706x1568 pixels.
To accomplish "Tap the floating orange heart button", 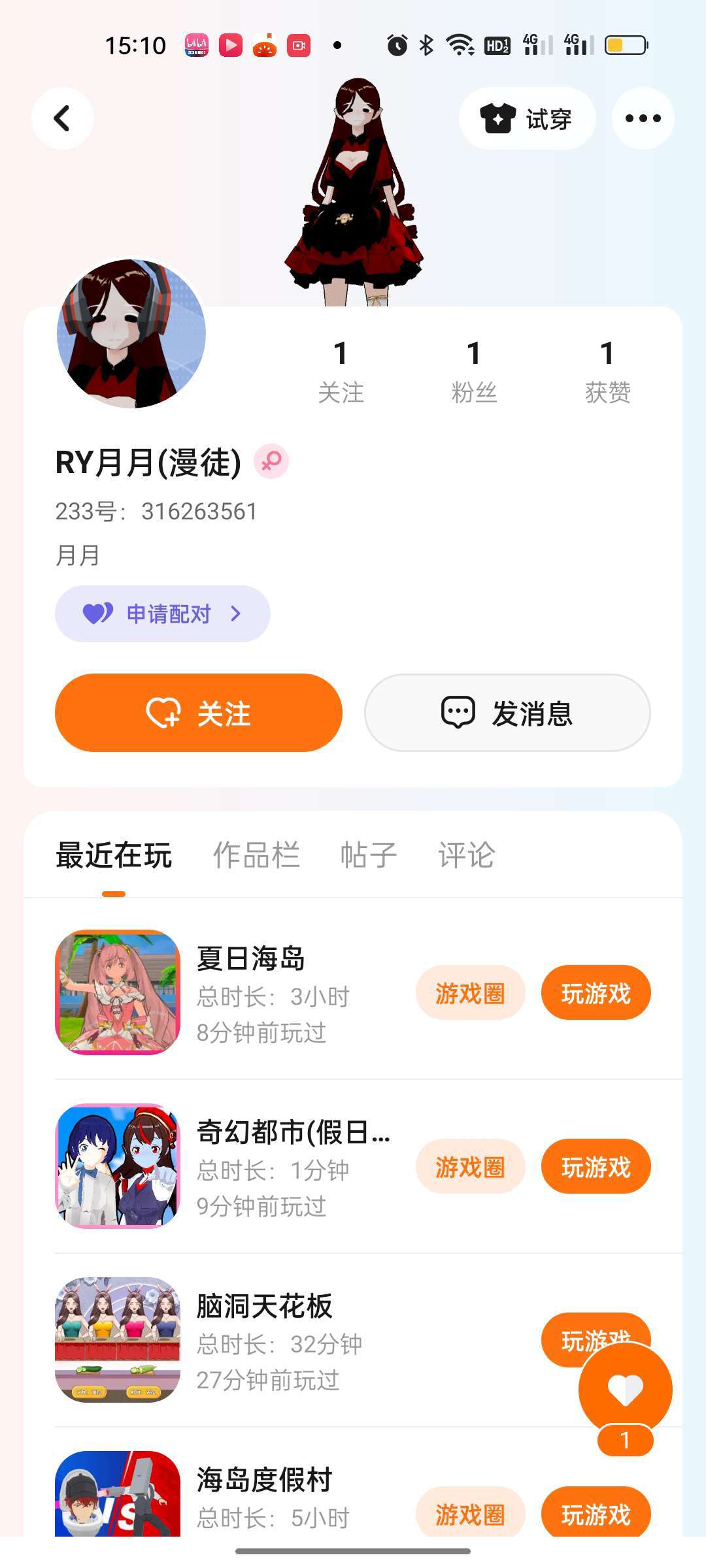I will pyautogui.click(x=625, y=1389).
